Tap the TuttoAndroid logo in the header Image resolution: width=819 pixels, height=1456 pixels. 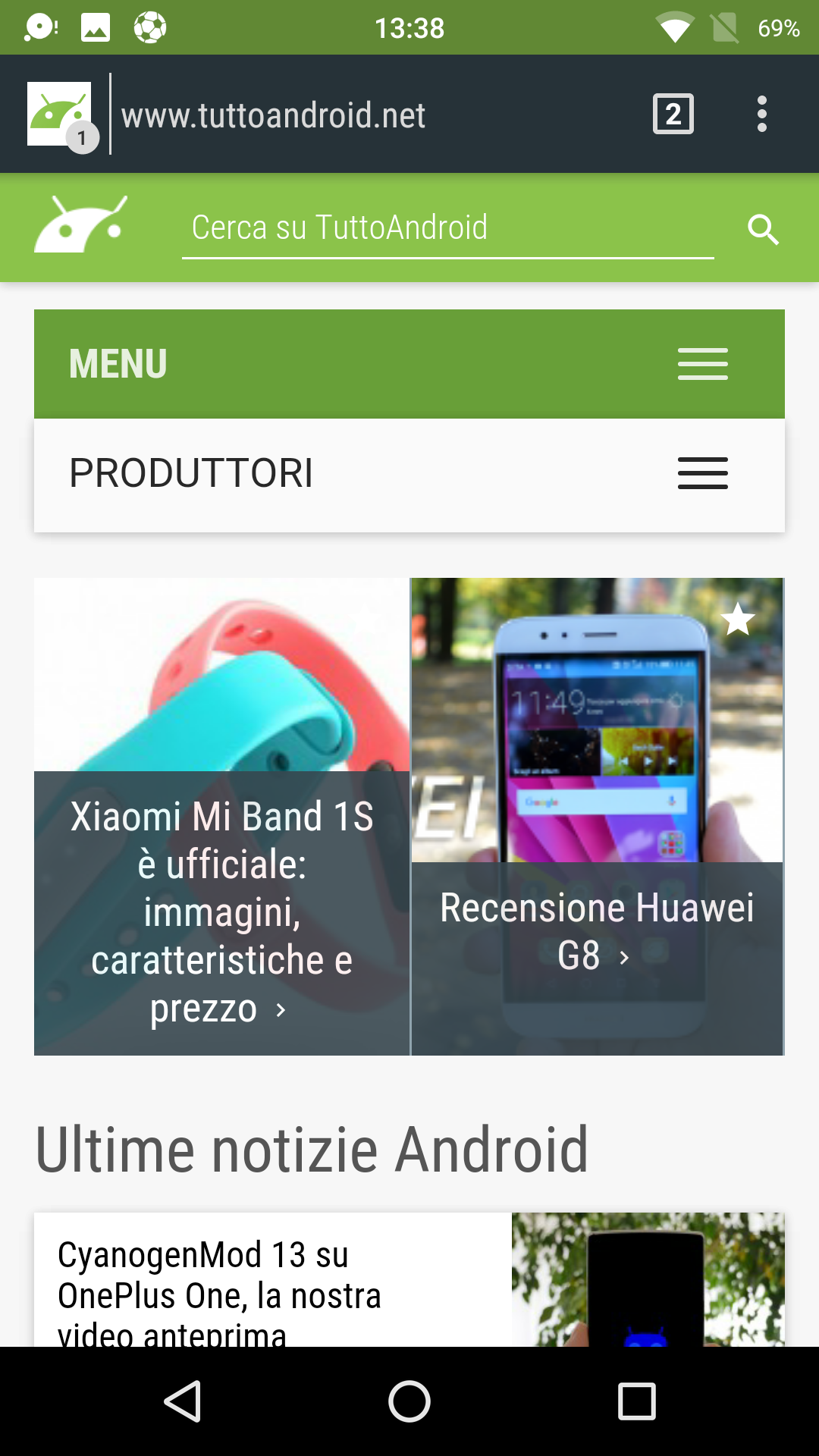[81, 224]
